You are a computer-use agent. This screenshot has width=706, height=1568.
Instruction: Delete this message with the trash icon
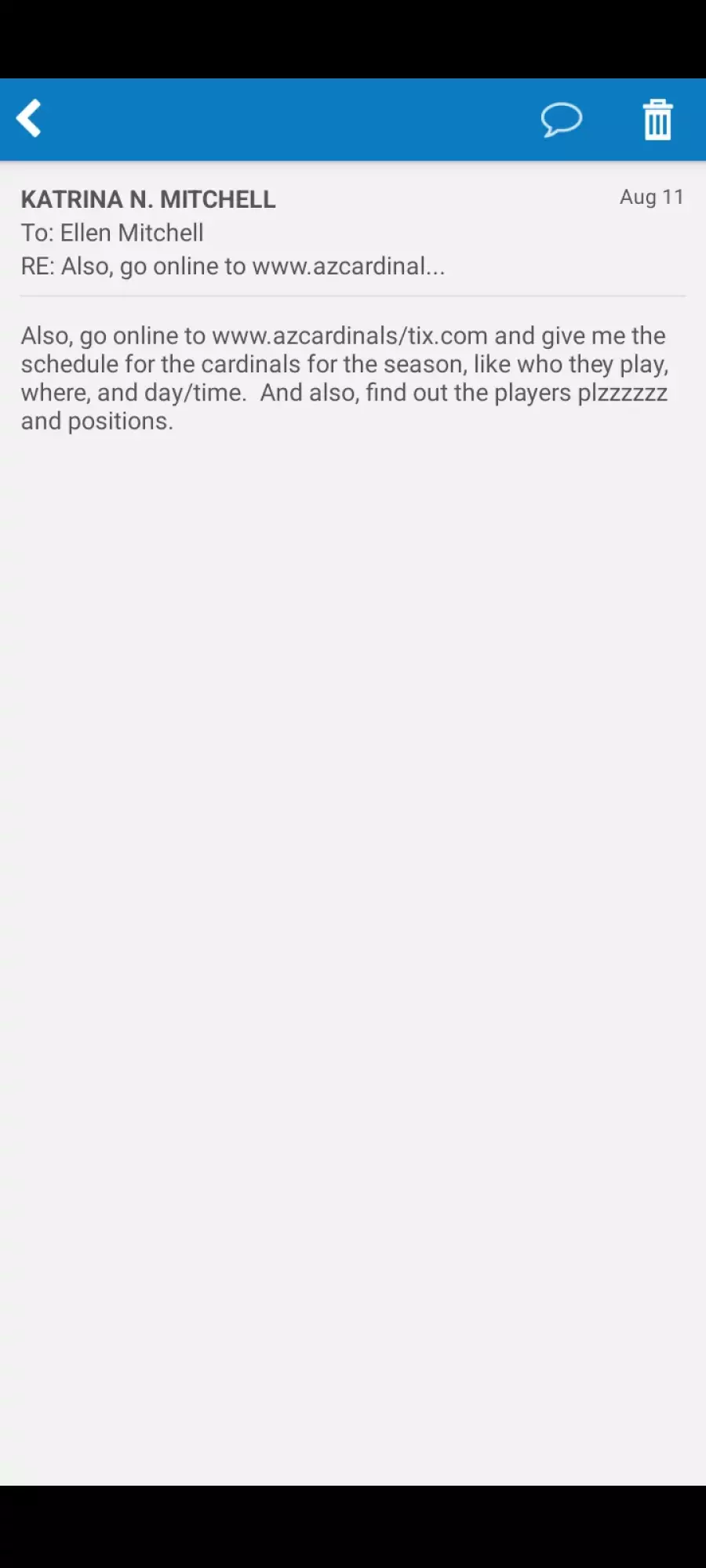click(x=657, y=120)
